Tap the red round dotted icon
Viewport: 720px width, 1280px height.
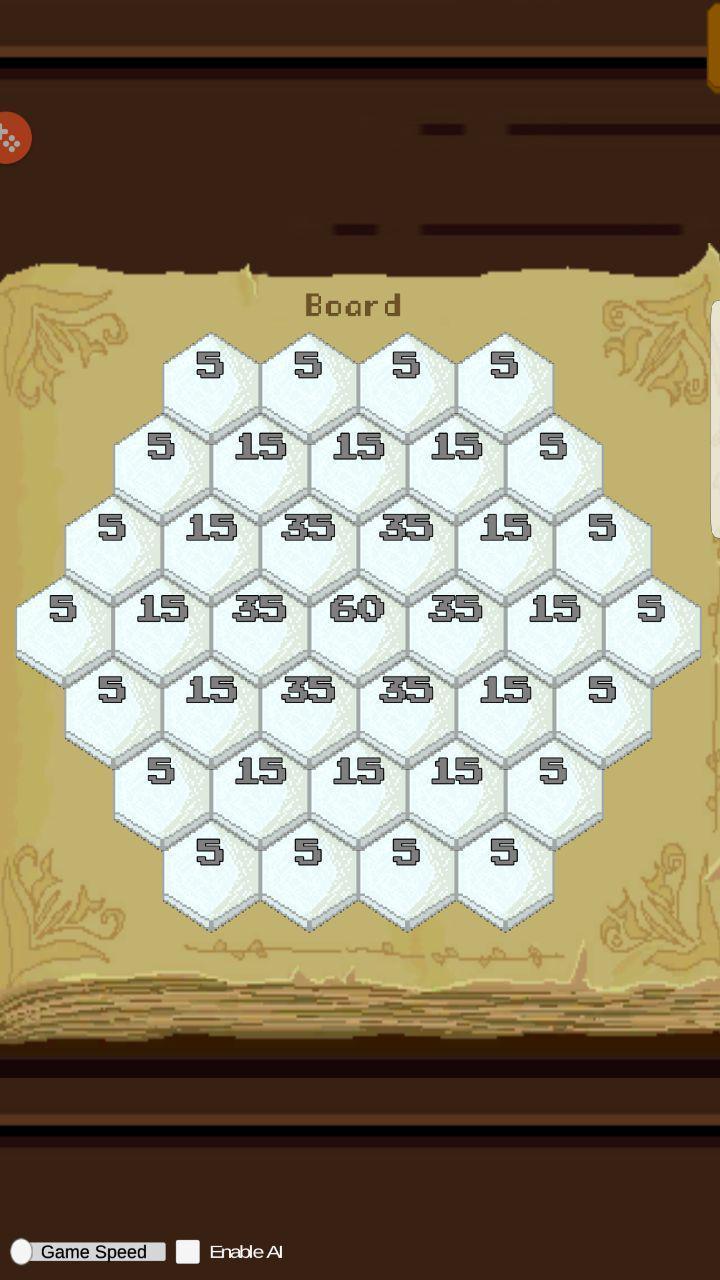tap(12, 138)
